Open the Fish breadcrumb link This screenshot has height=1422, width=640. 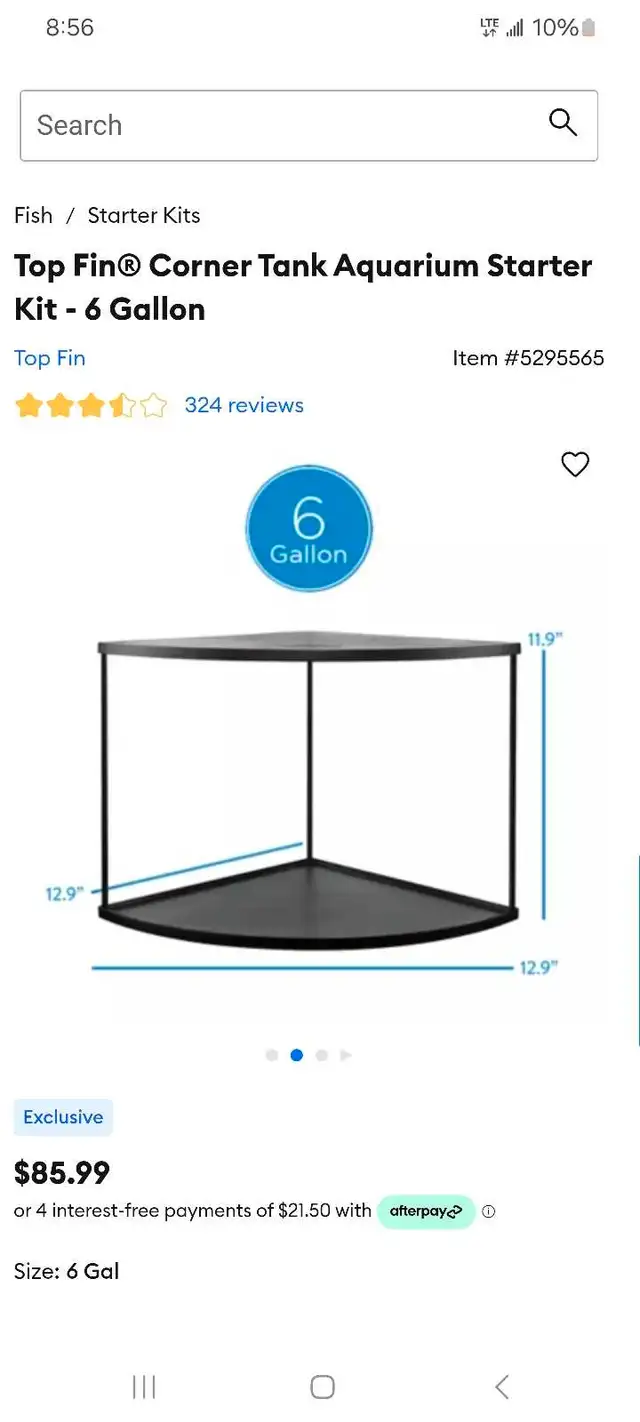click(33, 215)
